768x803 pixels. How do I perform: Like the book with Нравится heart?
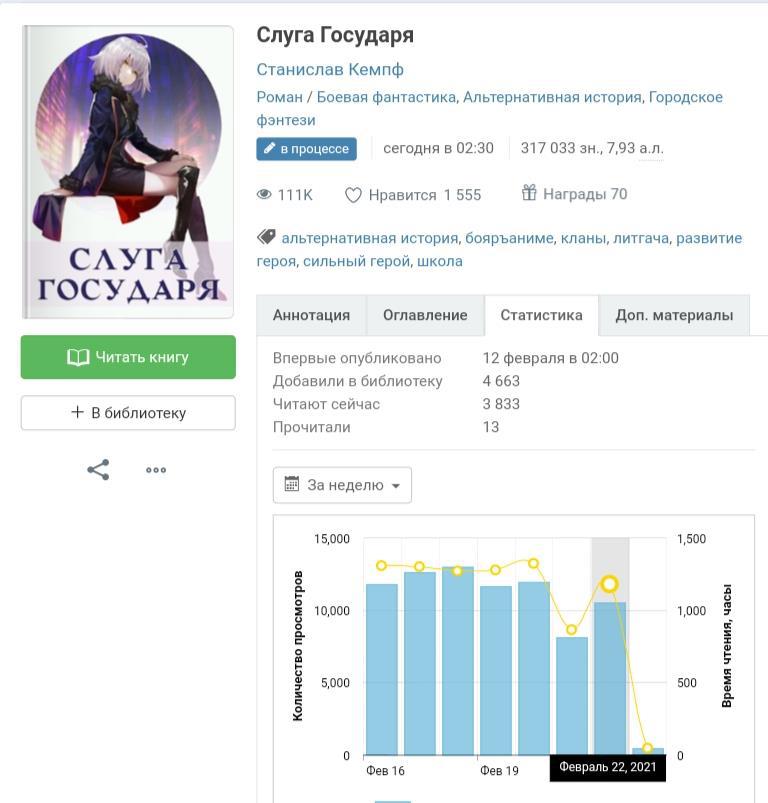(413, 195)
